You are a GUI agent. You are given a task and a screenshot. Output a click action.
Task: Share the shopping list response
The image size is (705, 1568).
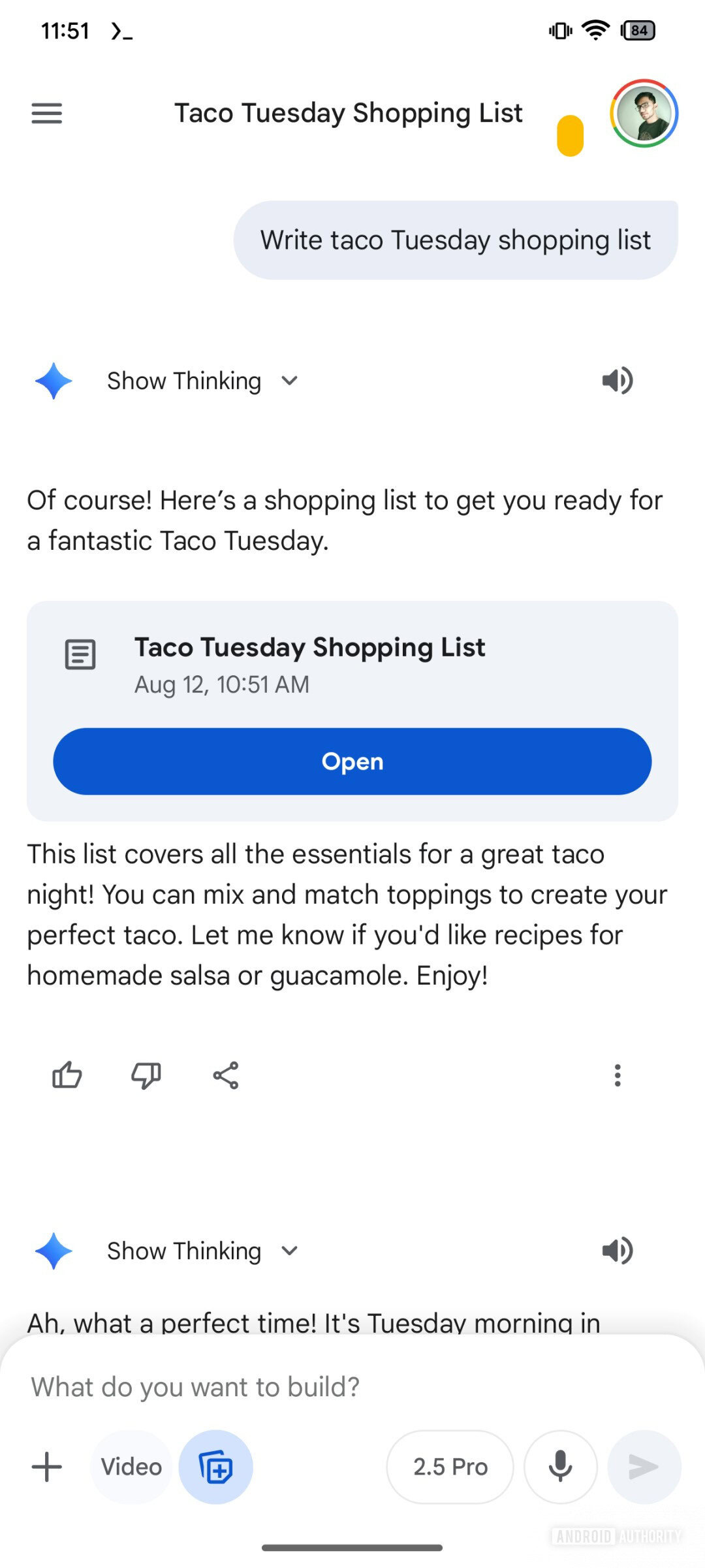click(226, 1075)
